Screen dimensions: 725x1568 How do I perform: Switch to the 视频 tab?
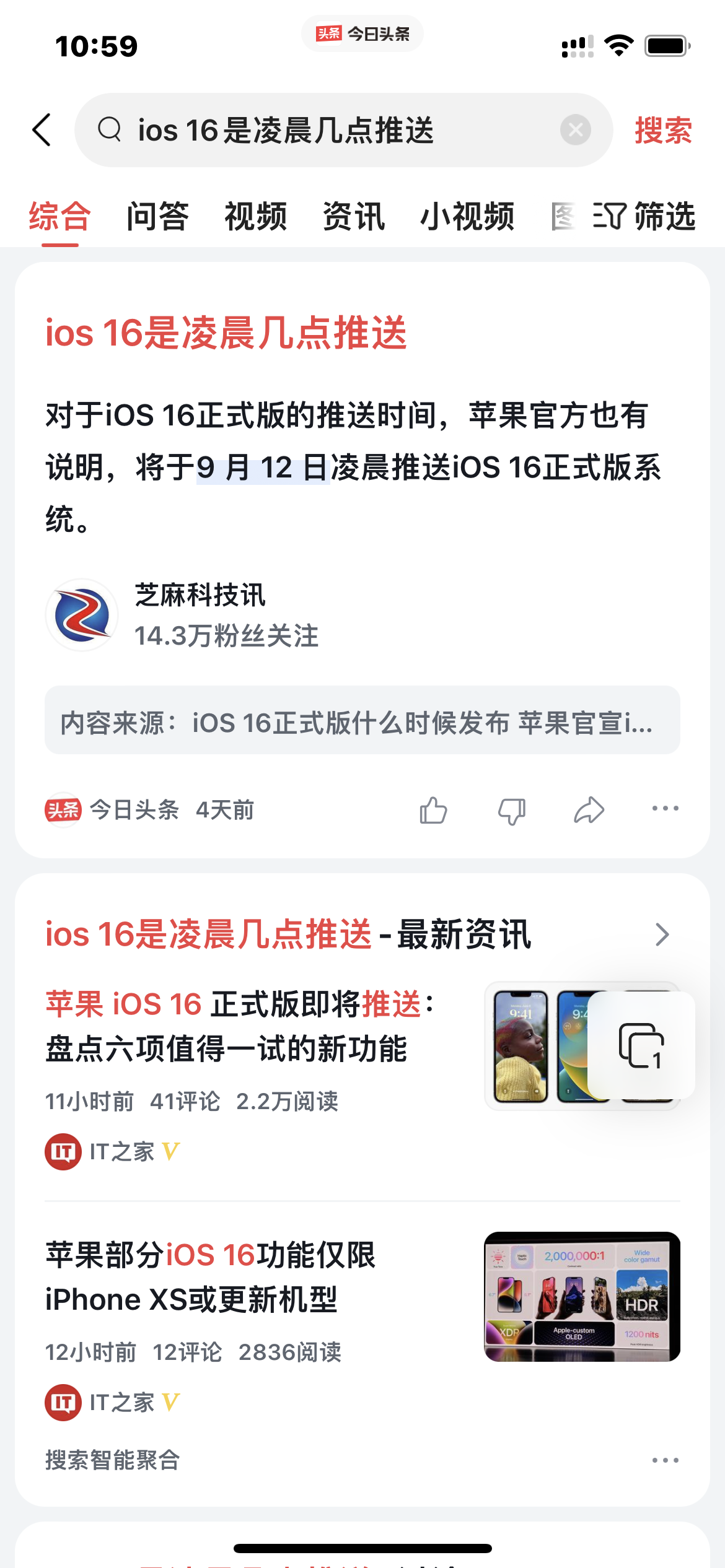tap(255, 217)
